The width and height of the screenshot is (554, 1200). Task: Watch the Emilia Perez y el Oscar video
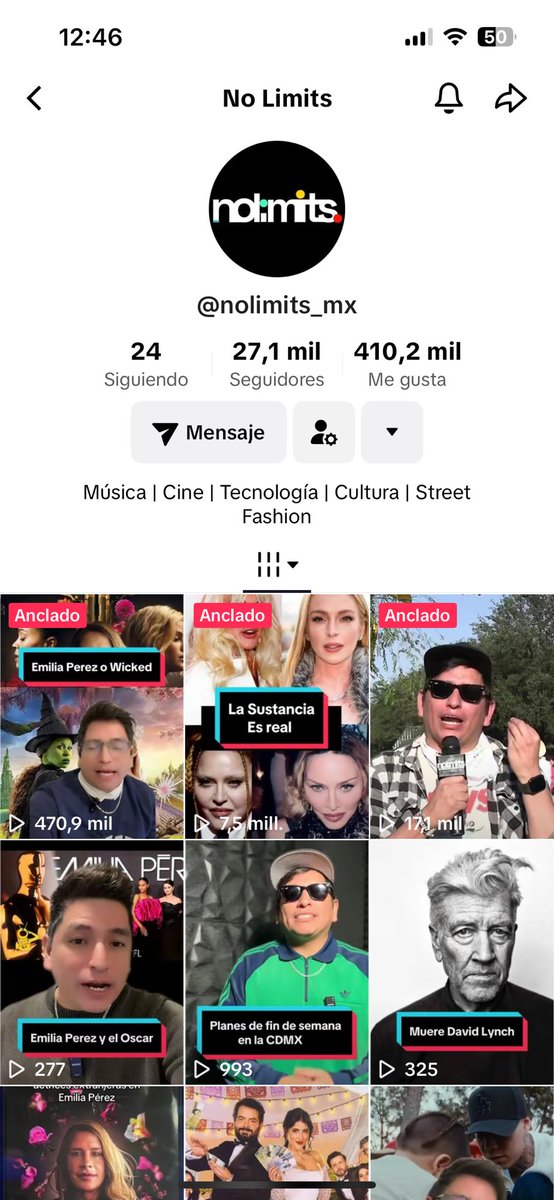92,962
